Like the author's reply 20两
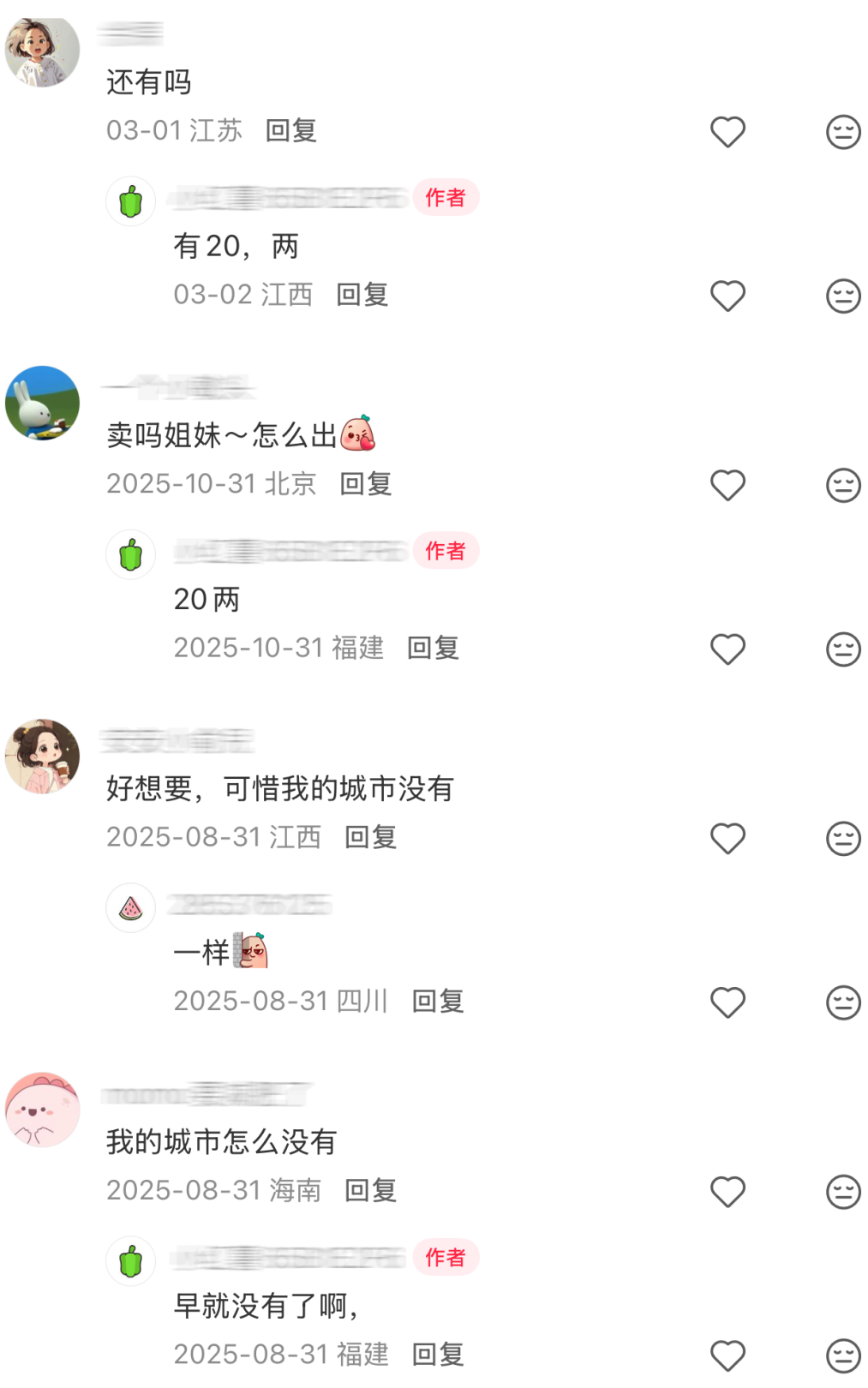This screenshot has width=868, height=1388. pyautogui.click(x=727, y=649)
